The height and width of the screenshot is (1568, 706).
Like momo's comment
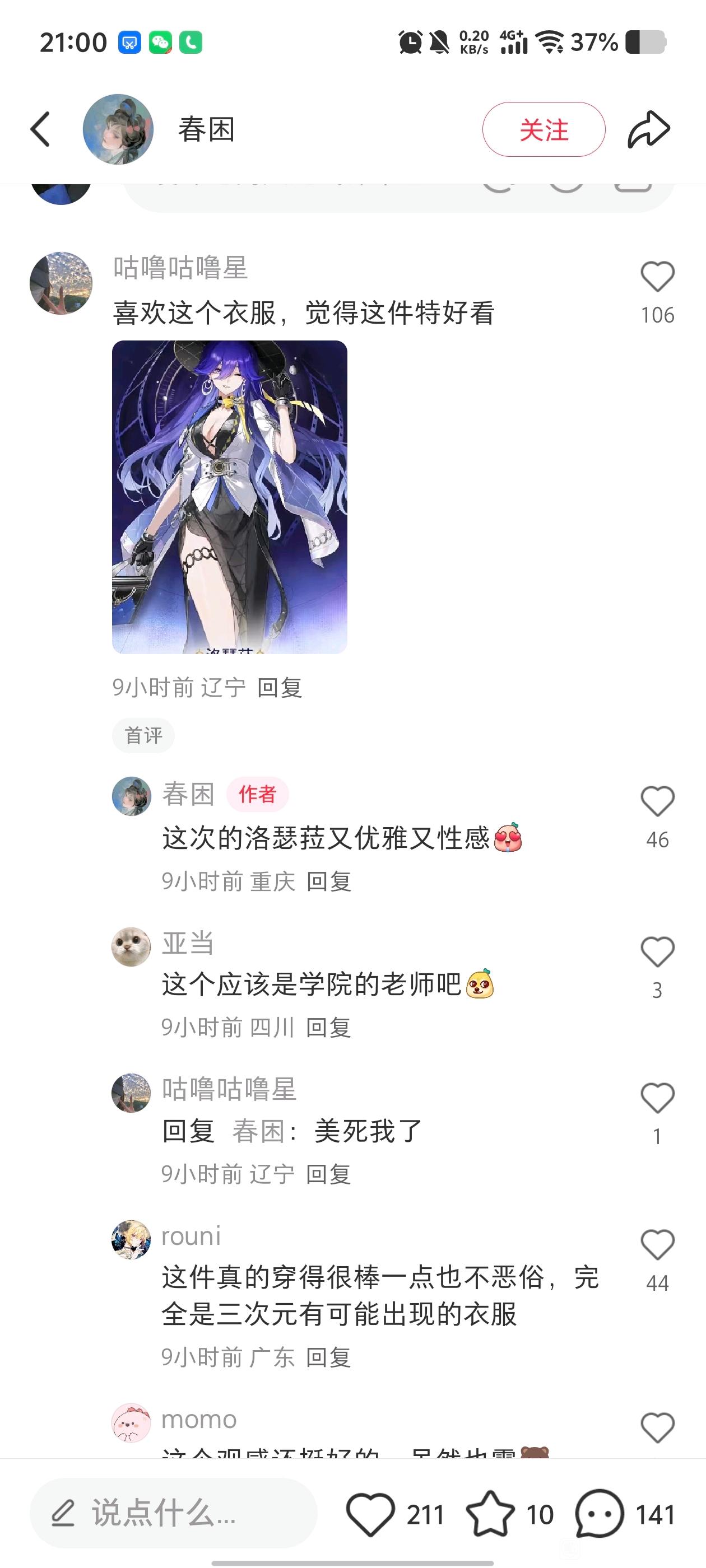tap(657, 1428)
